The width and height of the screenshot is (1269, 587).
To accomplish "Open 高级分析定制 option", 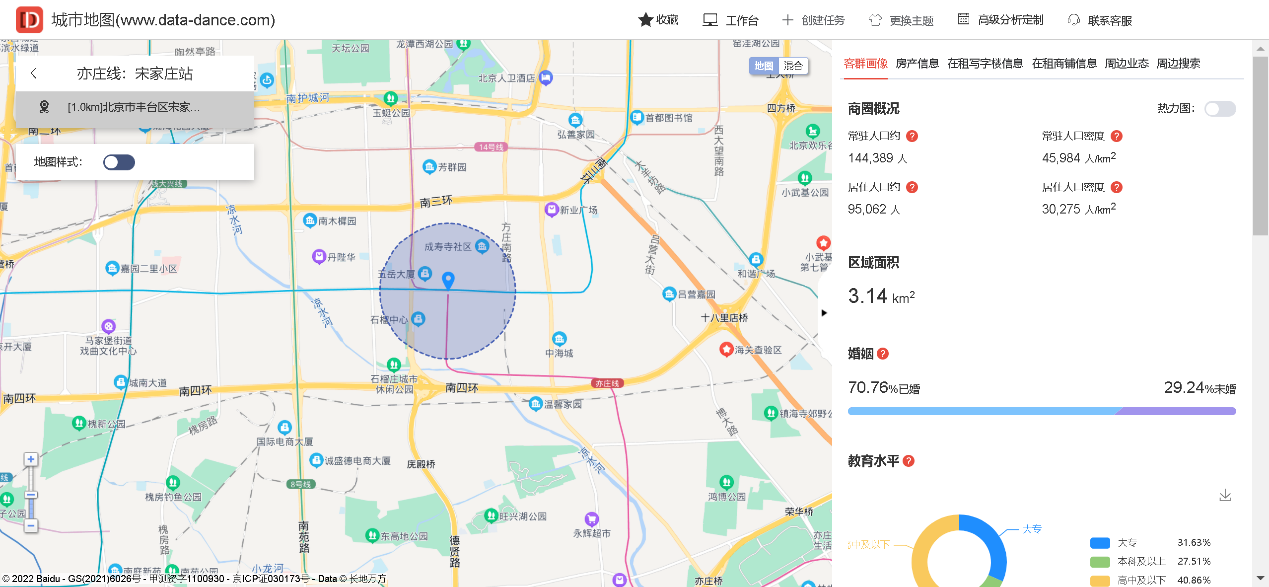I will pos(1000,20).
